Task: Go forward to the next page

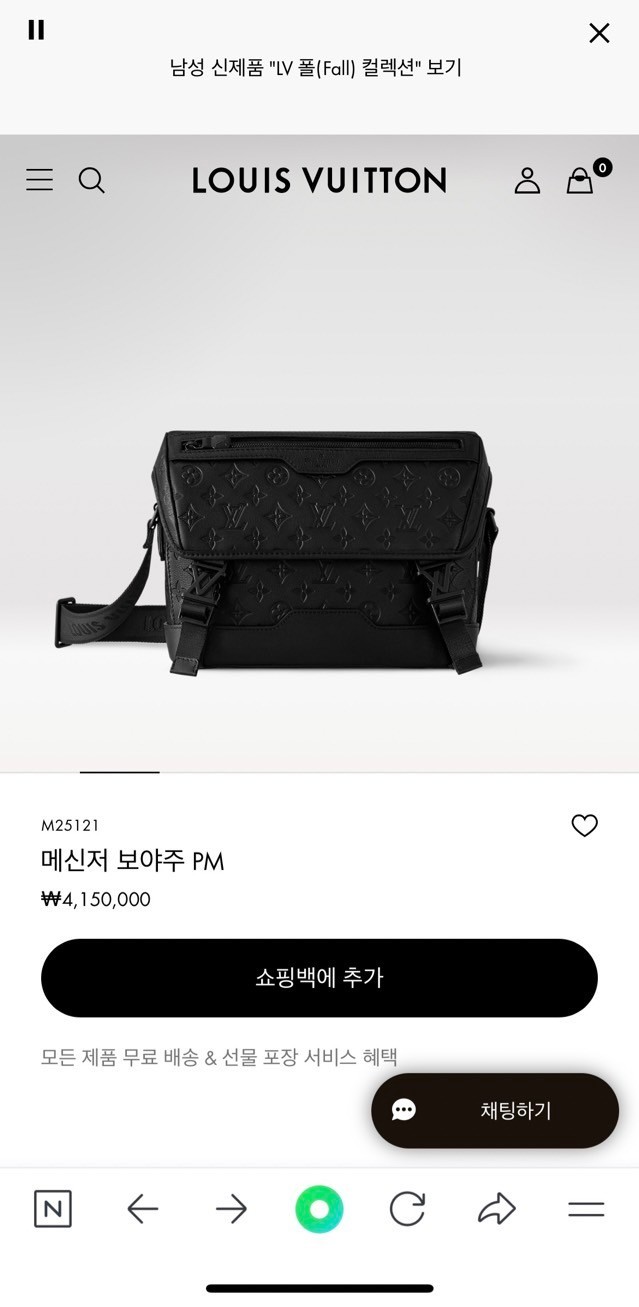Action: tap(231, 1210)
